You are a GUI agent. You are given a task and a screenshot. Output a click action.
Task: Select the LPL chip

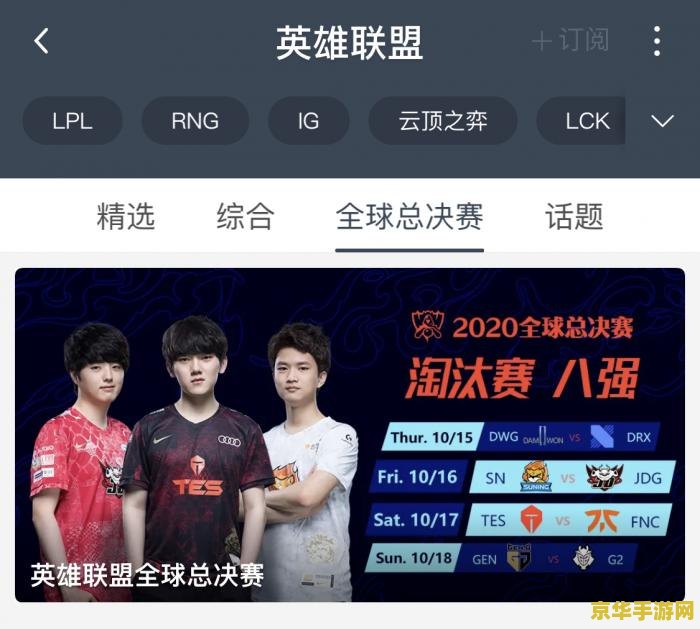click(72, 121)
